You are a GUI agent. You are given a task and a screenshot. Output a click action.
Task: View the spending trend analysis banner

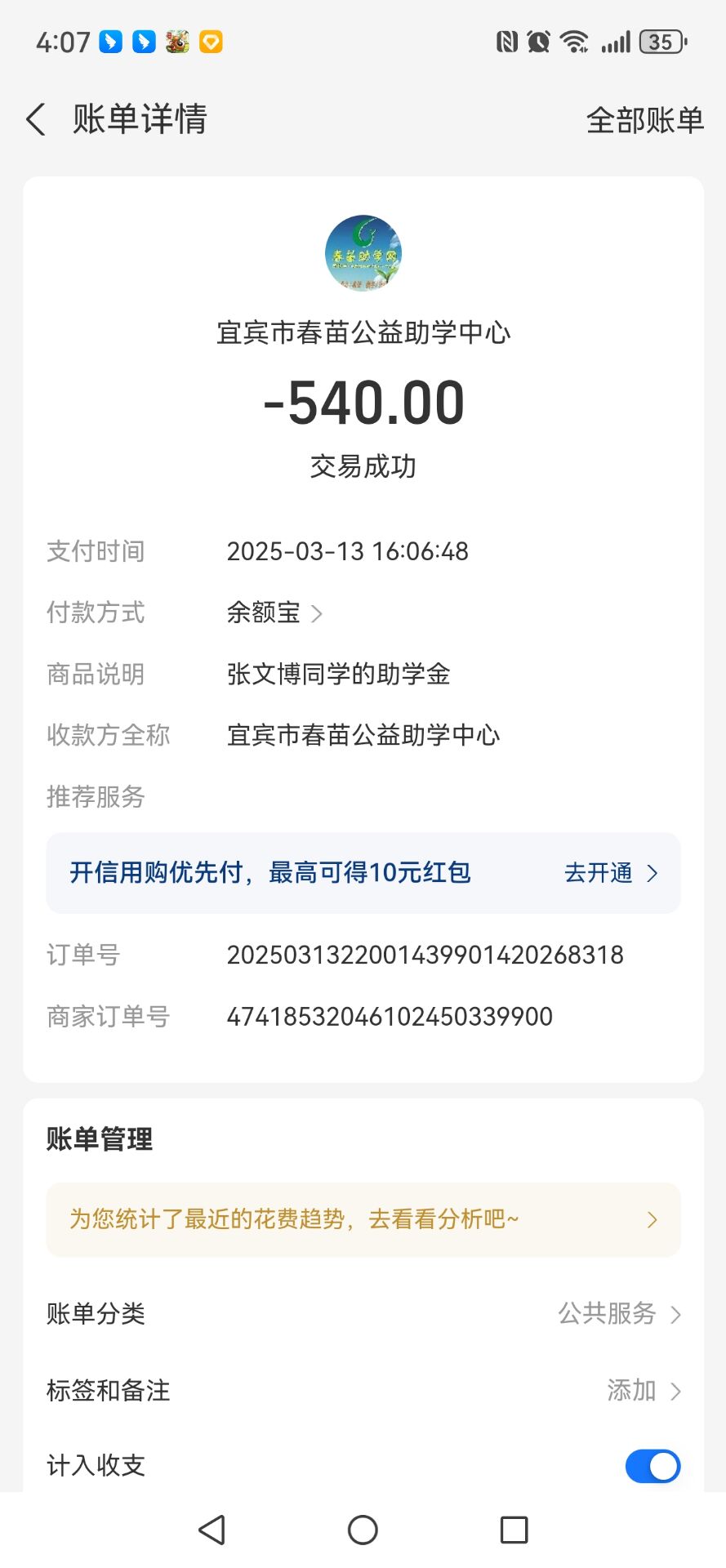point(363,1219)
